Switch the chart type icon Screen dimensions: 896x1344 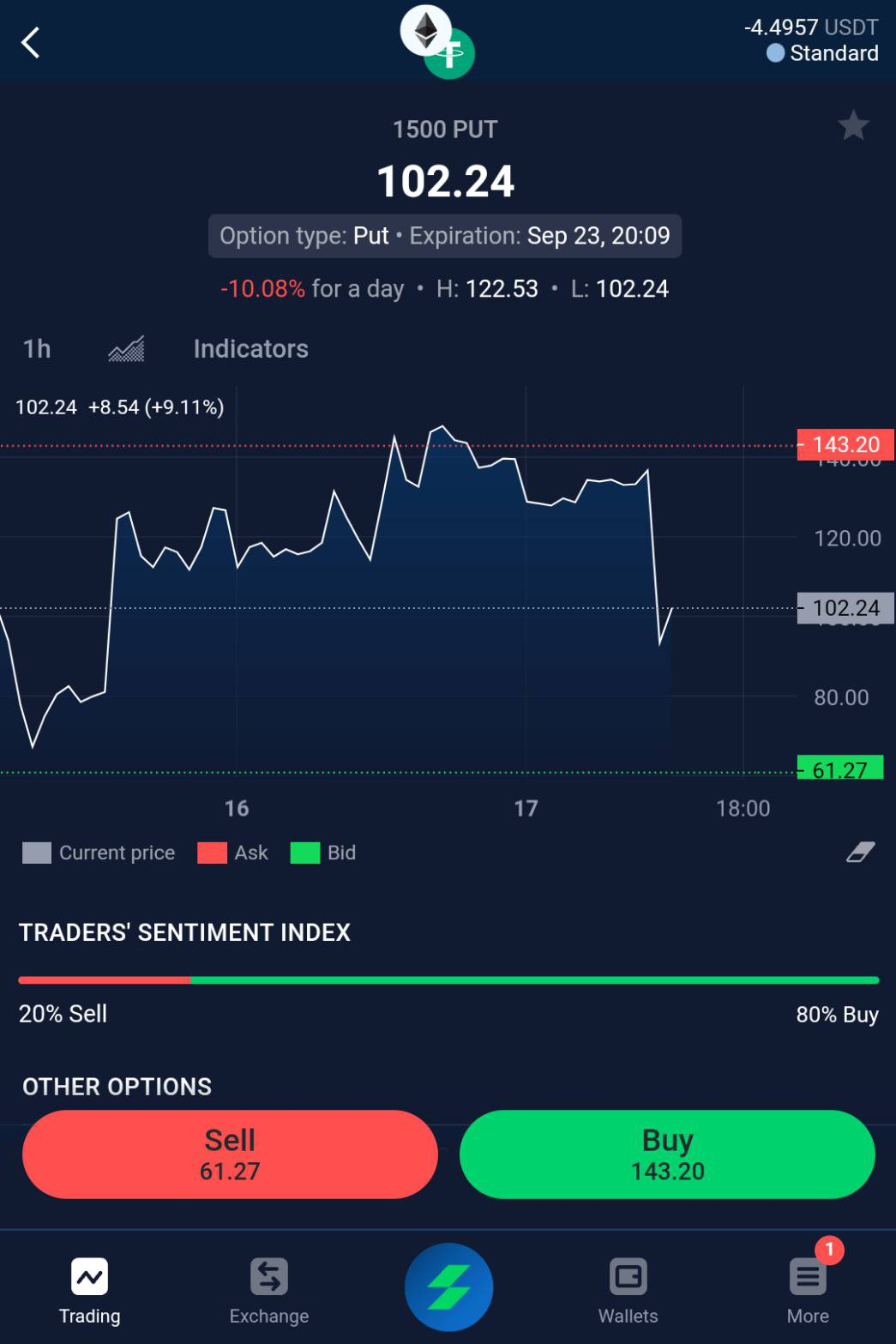coord(126,348)
